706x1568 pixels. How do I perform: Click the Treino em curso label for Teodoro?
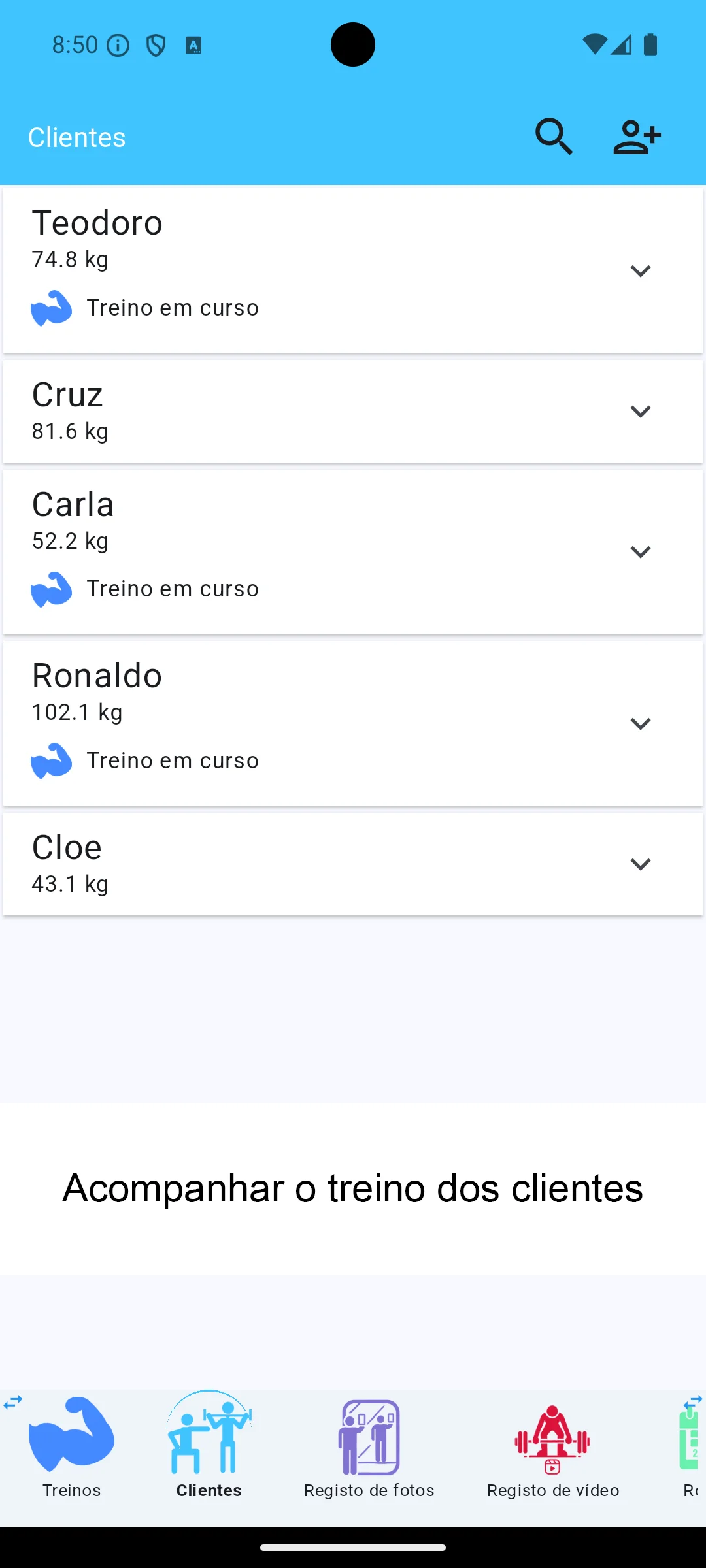173,307
